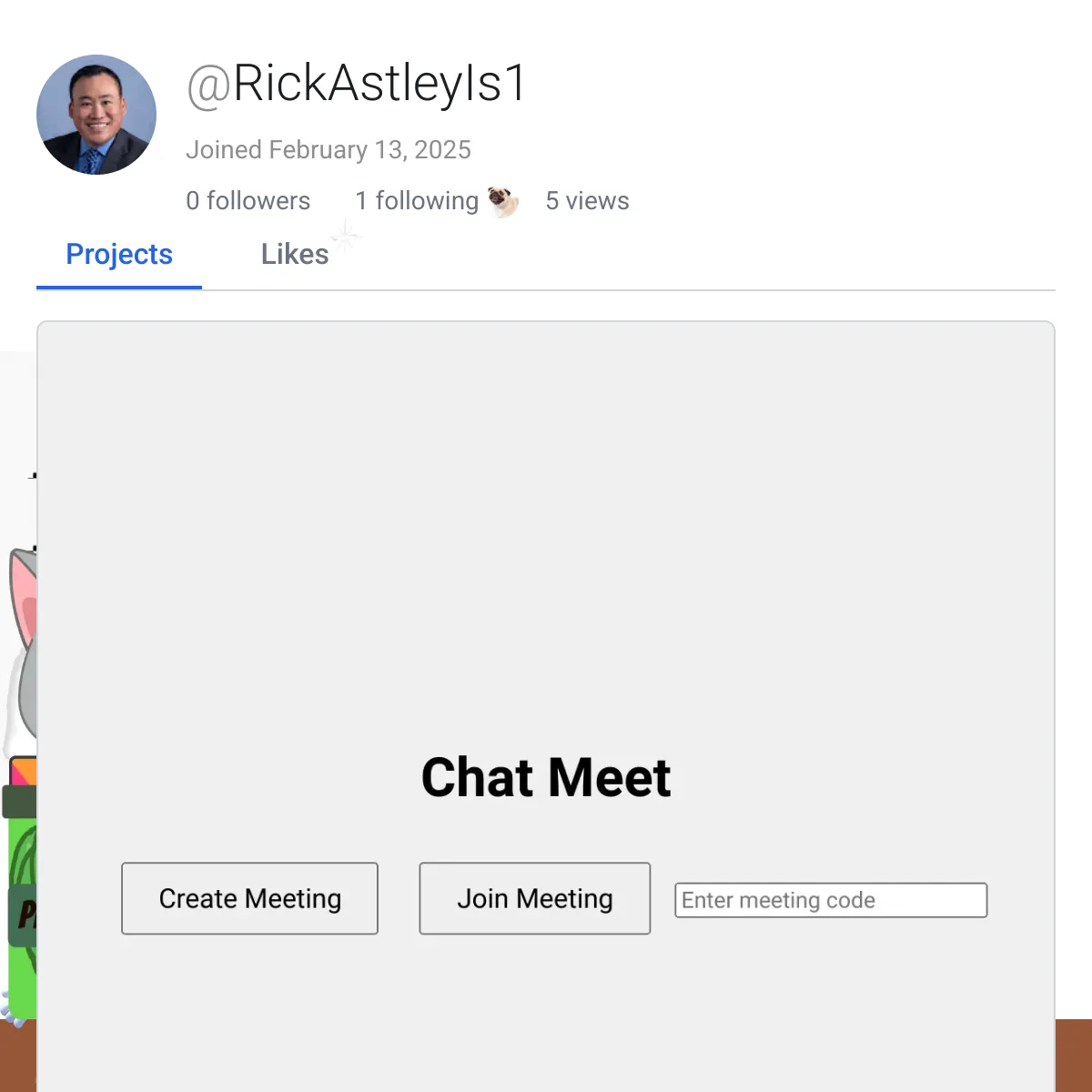This screenshot has width=1092, height=1092.
Task: Focus the Enter meeting code field
Action: pos(831,900)
